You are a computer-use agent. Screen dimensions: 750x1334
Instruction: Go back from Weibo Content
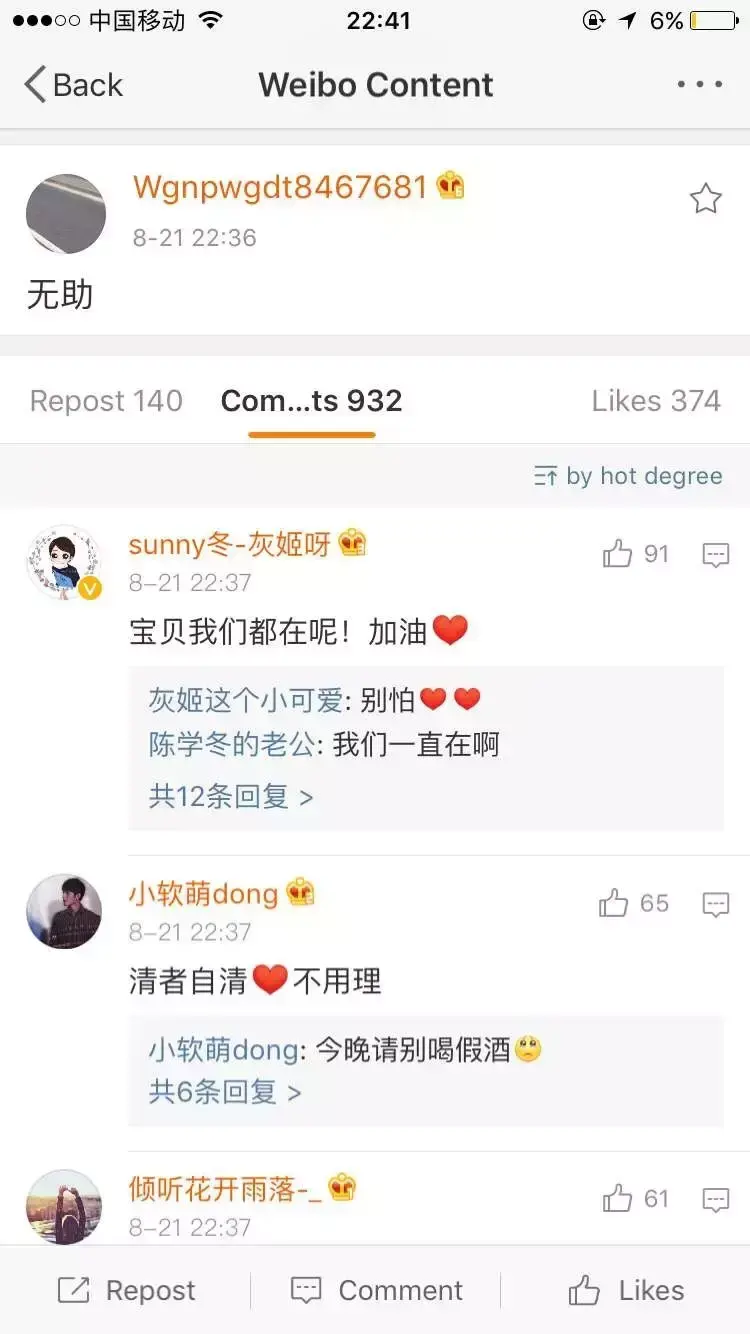point(73,85)
